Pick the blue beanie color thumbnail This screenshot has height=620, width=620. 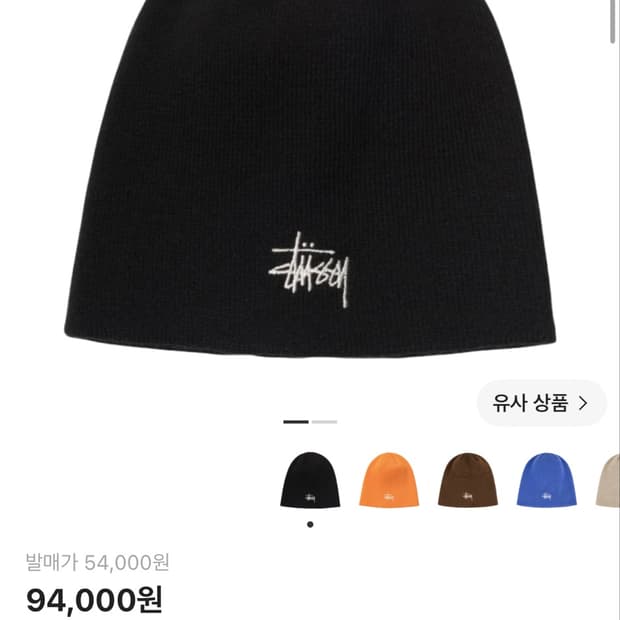[546, 480]
